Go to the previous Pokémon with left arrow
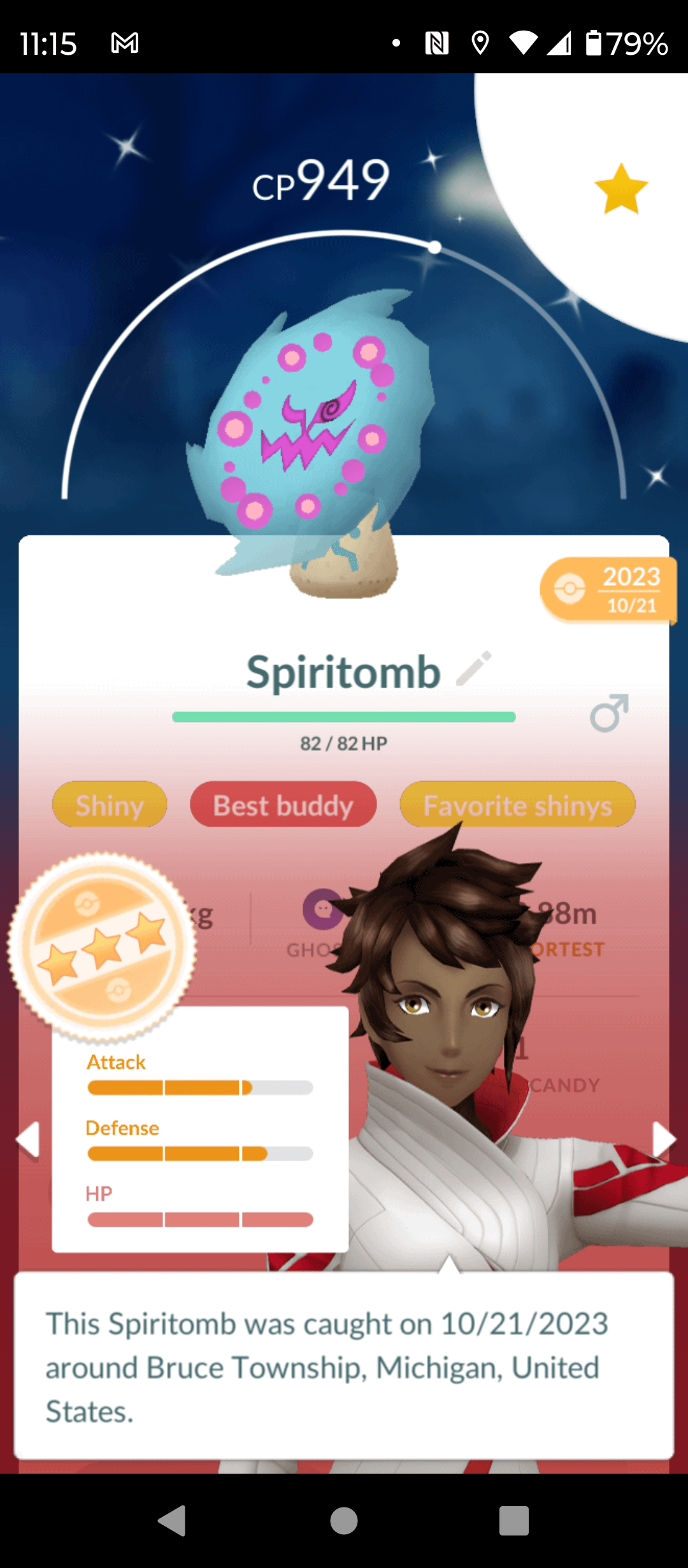The height and width of the screenshot is (1568, 688). (x=29, y=1139)
